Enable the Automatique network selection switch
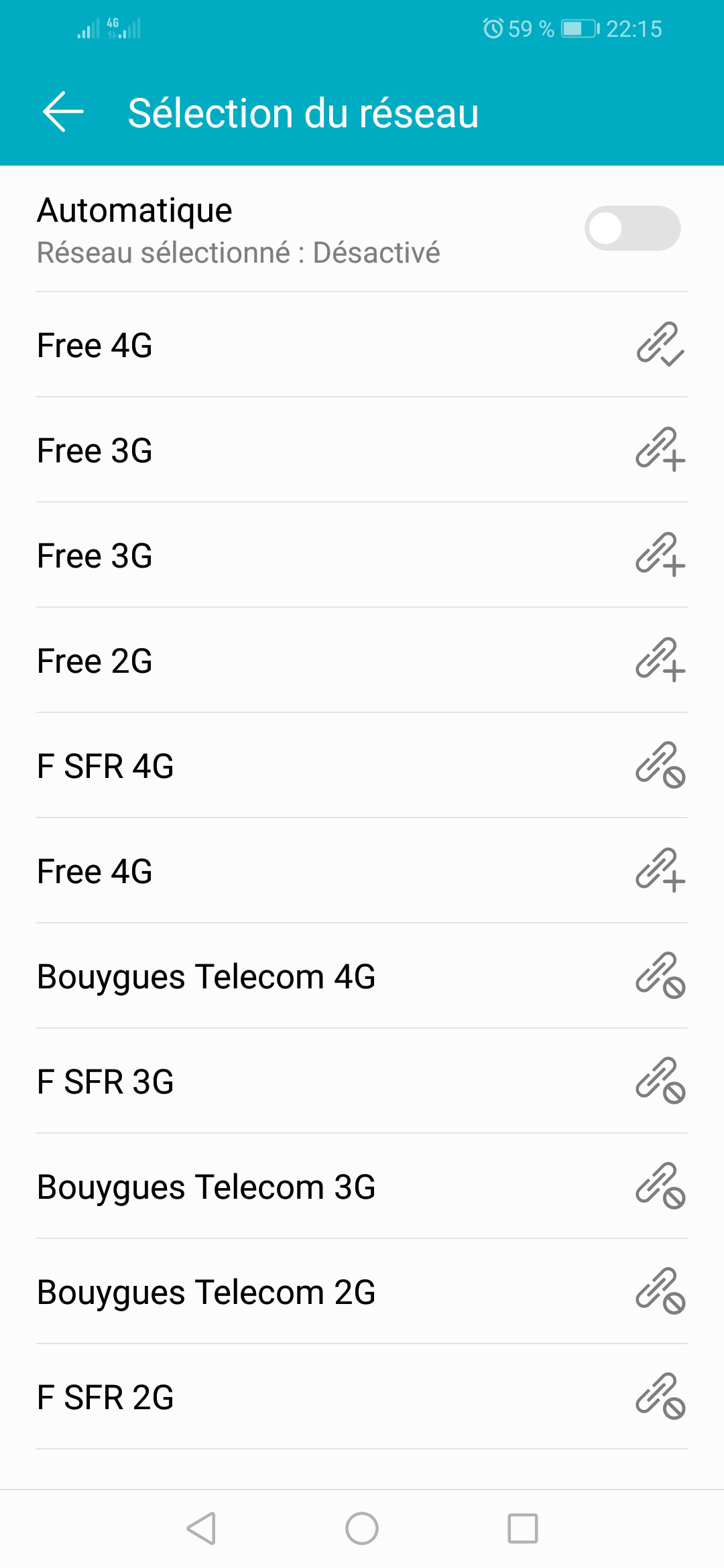The height and width of the screenshot is (1568, 724). (632, 228)
